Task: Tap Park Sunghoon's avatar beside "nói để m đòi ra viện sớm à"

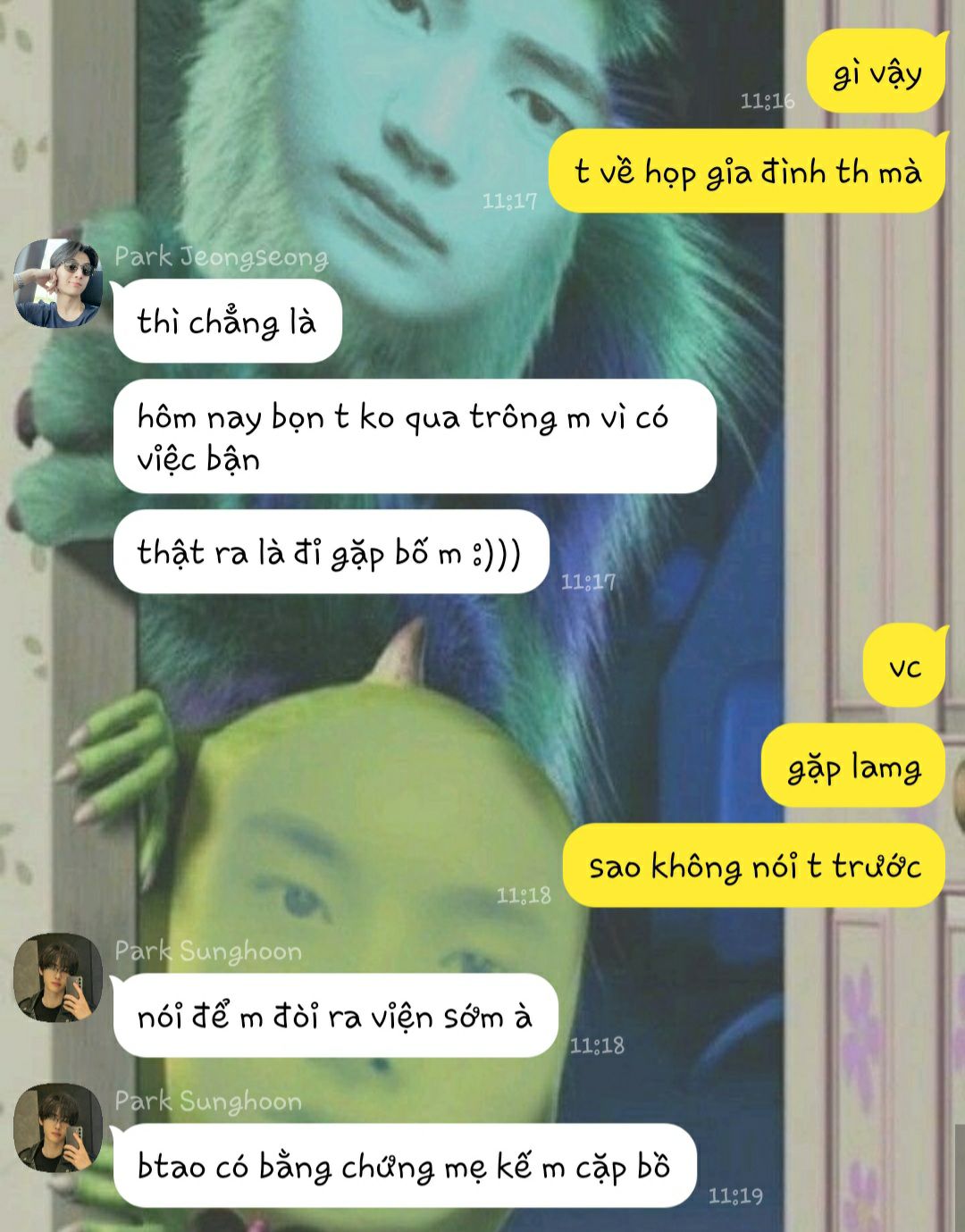Action: (x=58, y=978)
